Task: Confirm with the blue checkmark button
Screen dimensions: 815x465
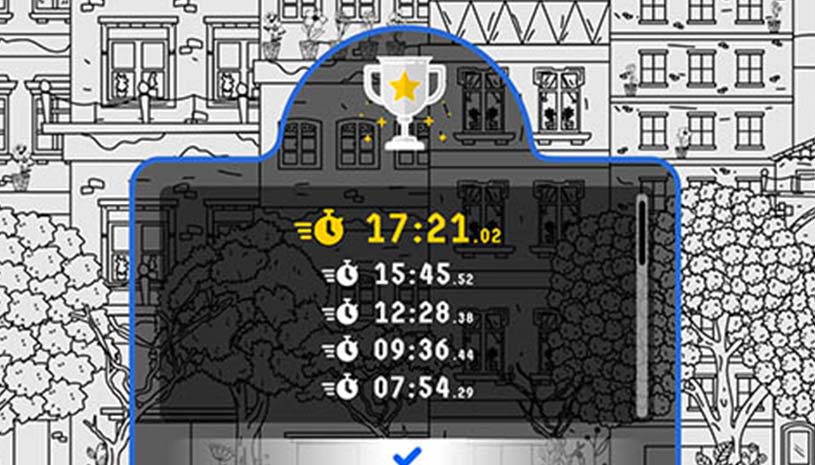Action: coord(406,455)
